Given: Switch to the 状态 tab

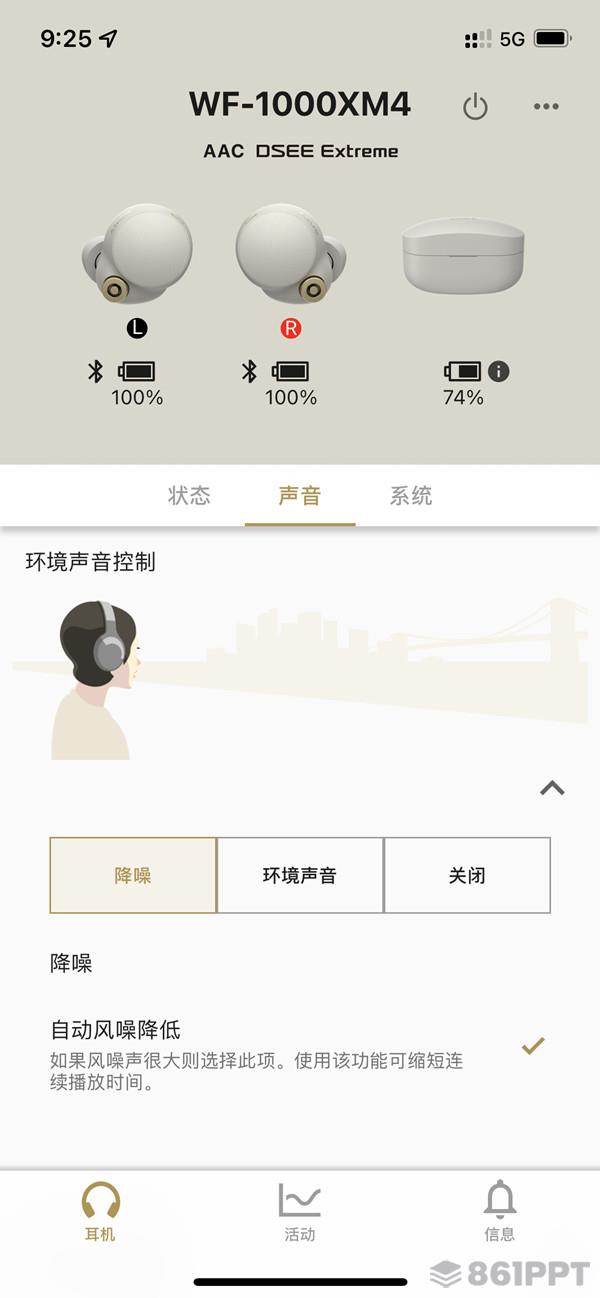Looking at the screenshot, I should coord(189,496).
